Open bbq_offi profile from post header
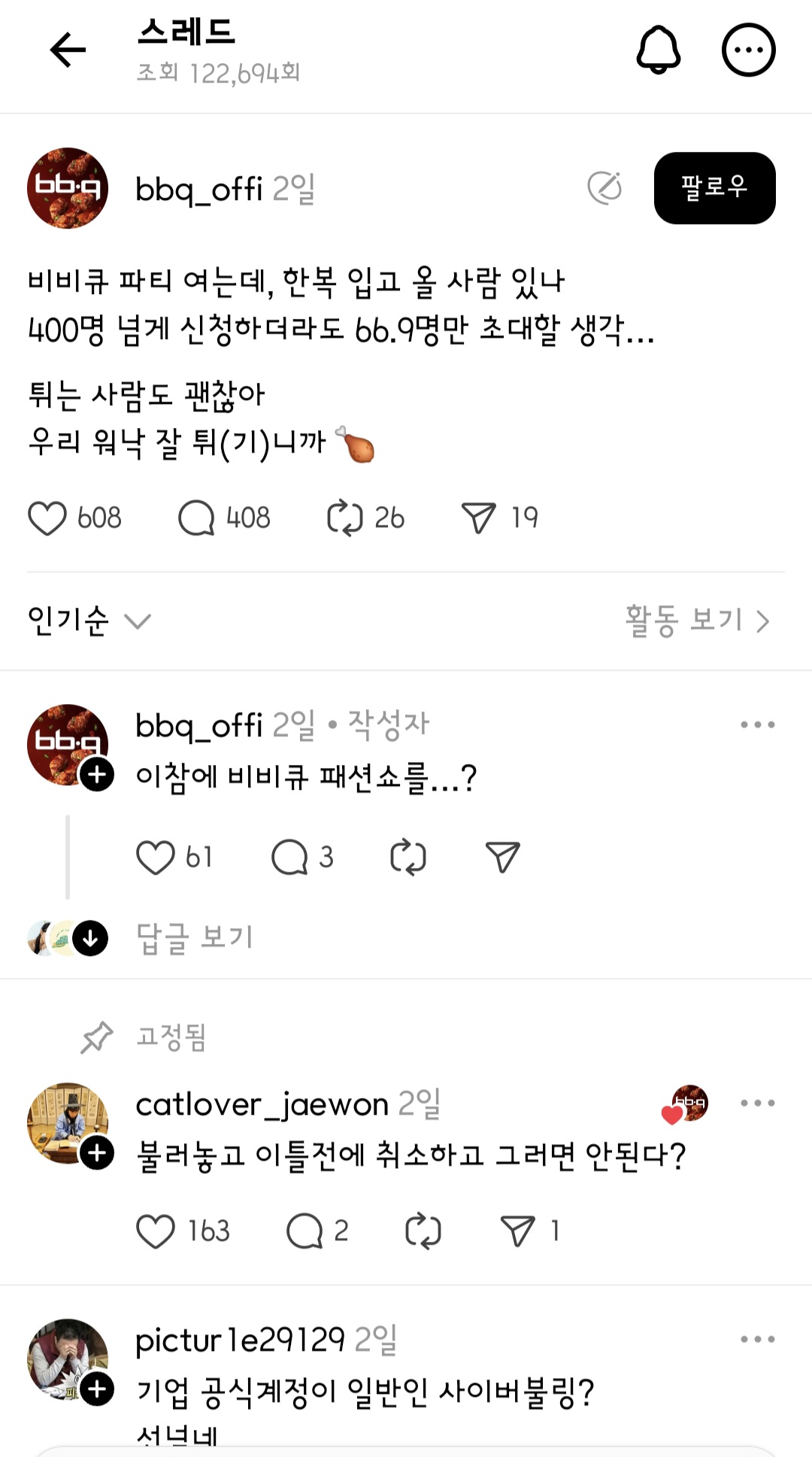 (199, 190)
